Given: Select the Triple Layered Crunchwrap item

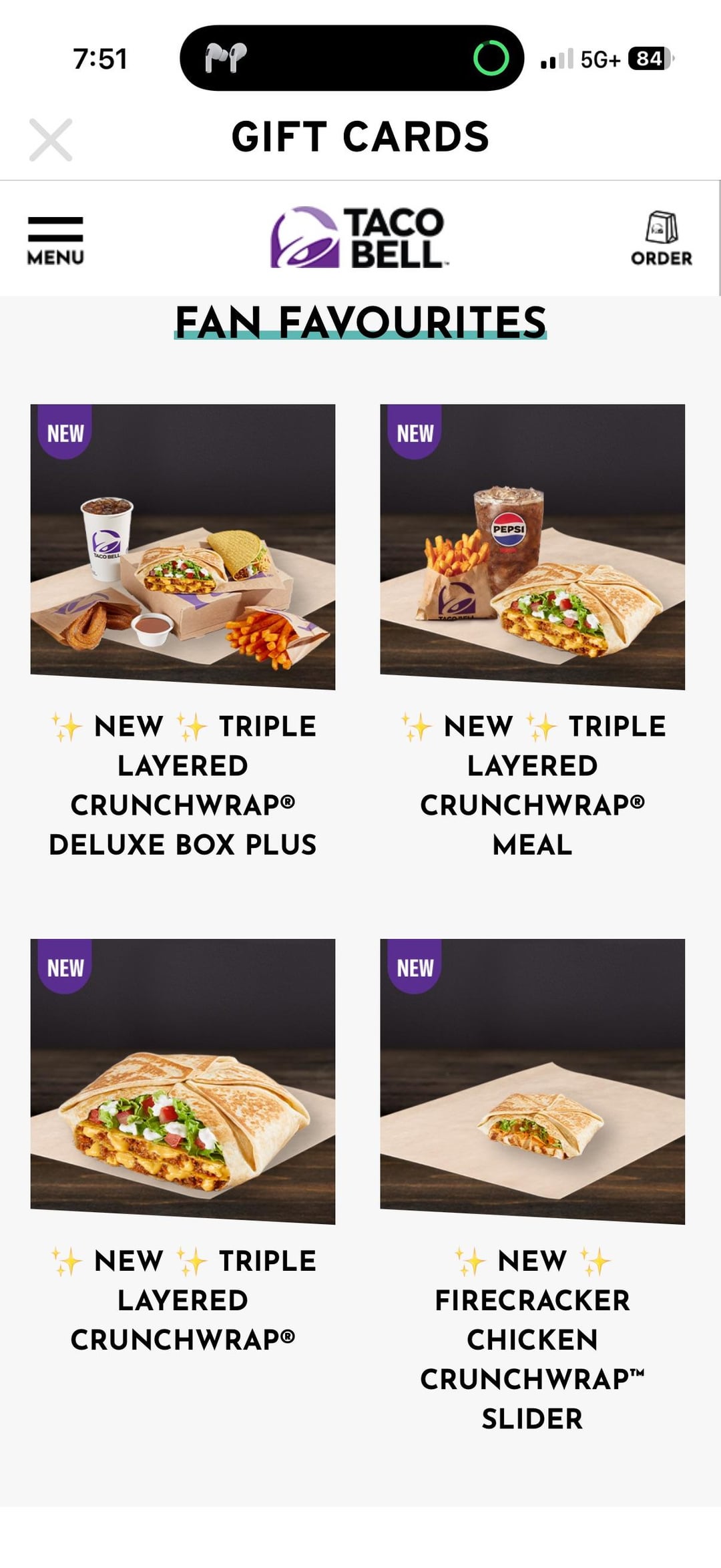Looking at the screenshot, I should 183,1081.
